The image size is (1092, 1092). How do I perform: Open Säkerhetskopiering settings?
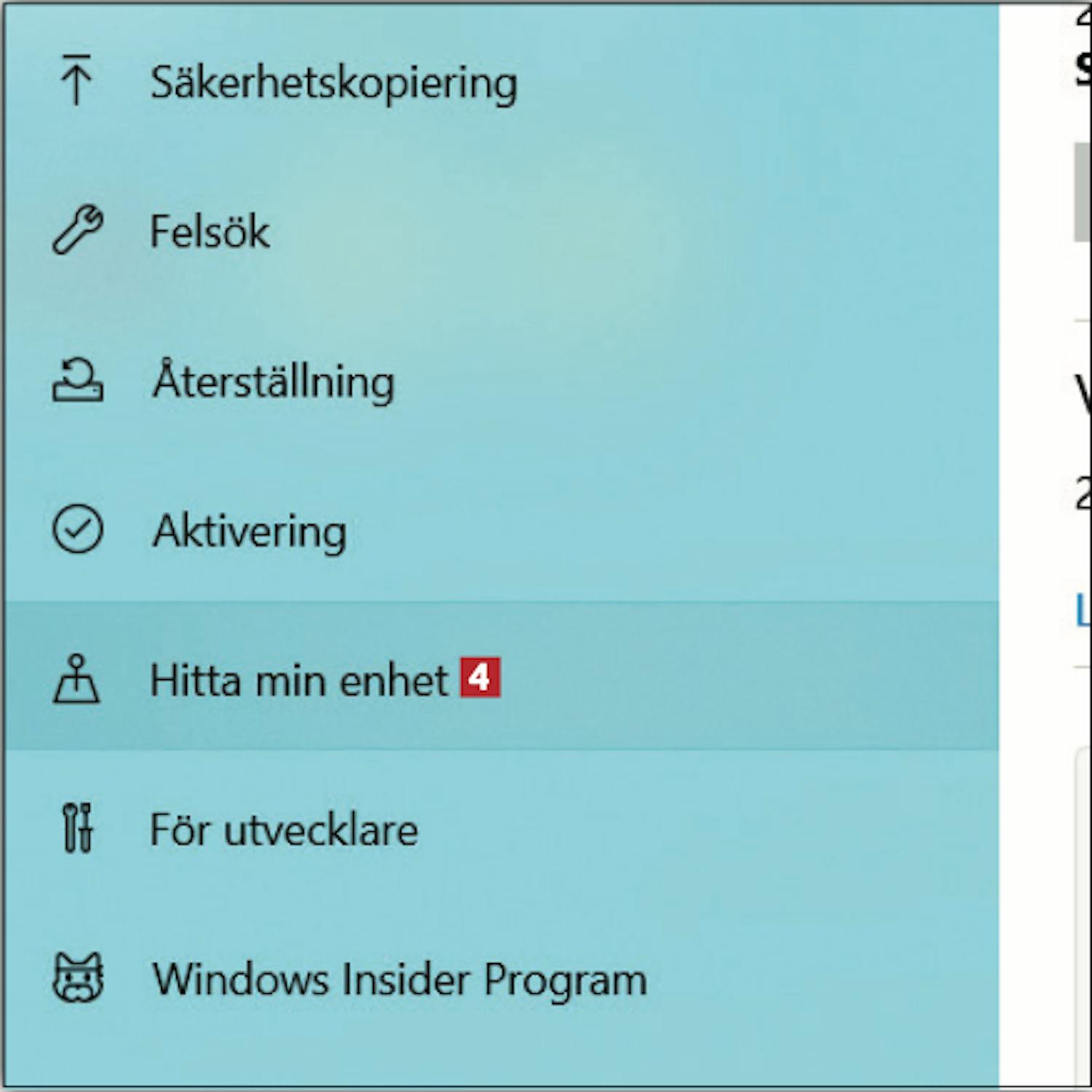333,82
